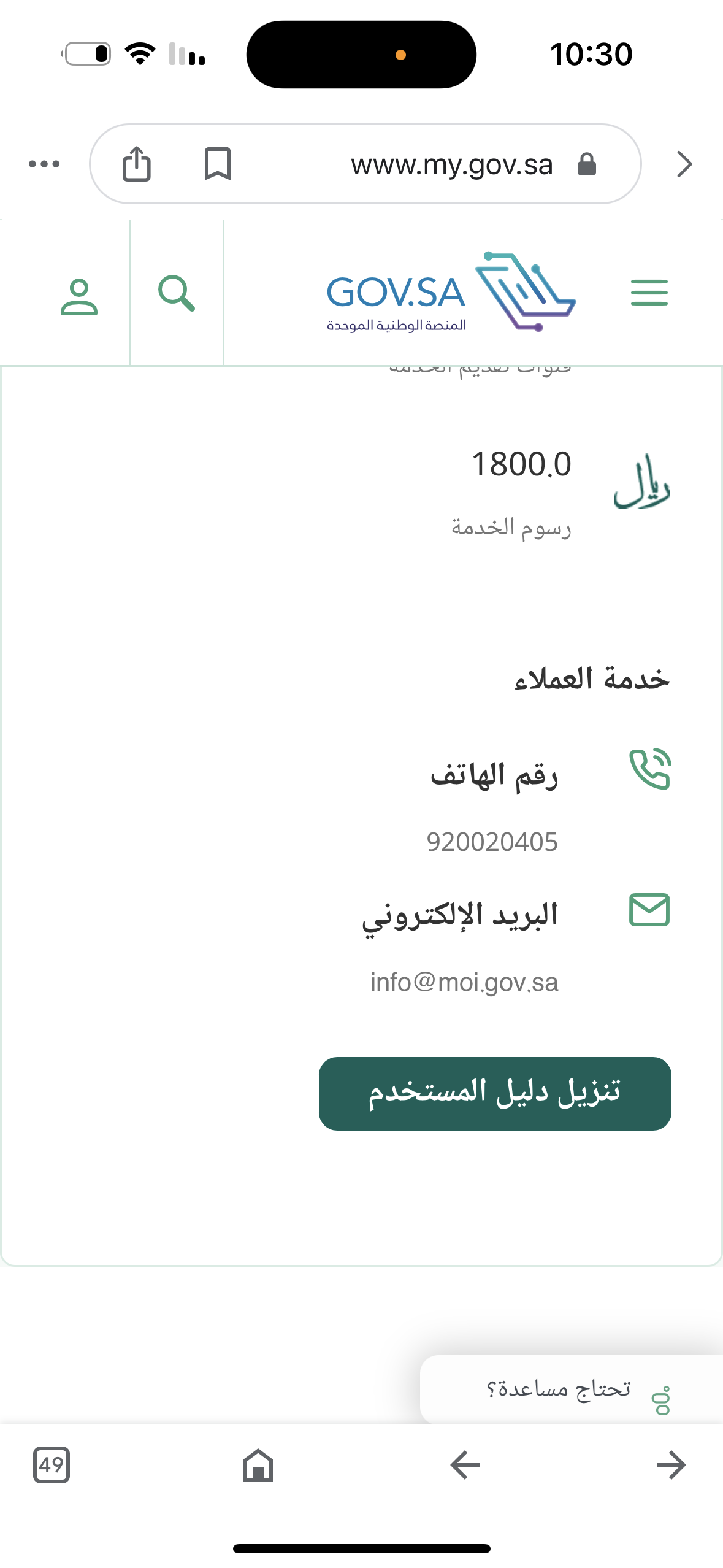Open the site search
723x1568 pixels.
point(177,293)
